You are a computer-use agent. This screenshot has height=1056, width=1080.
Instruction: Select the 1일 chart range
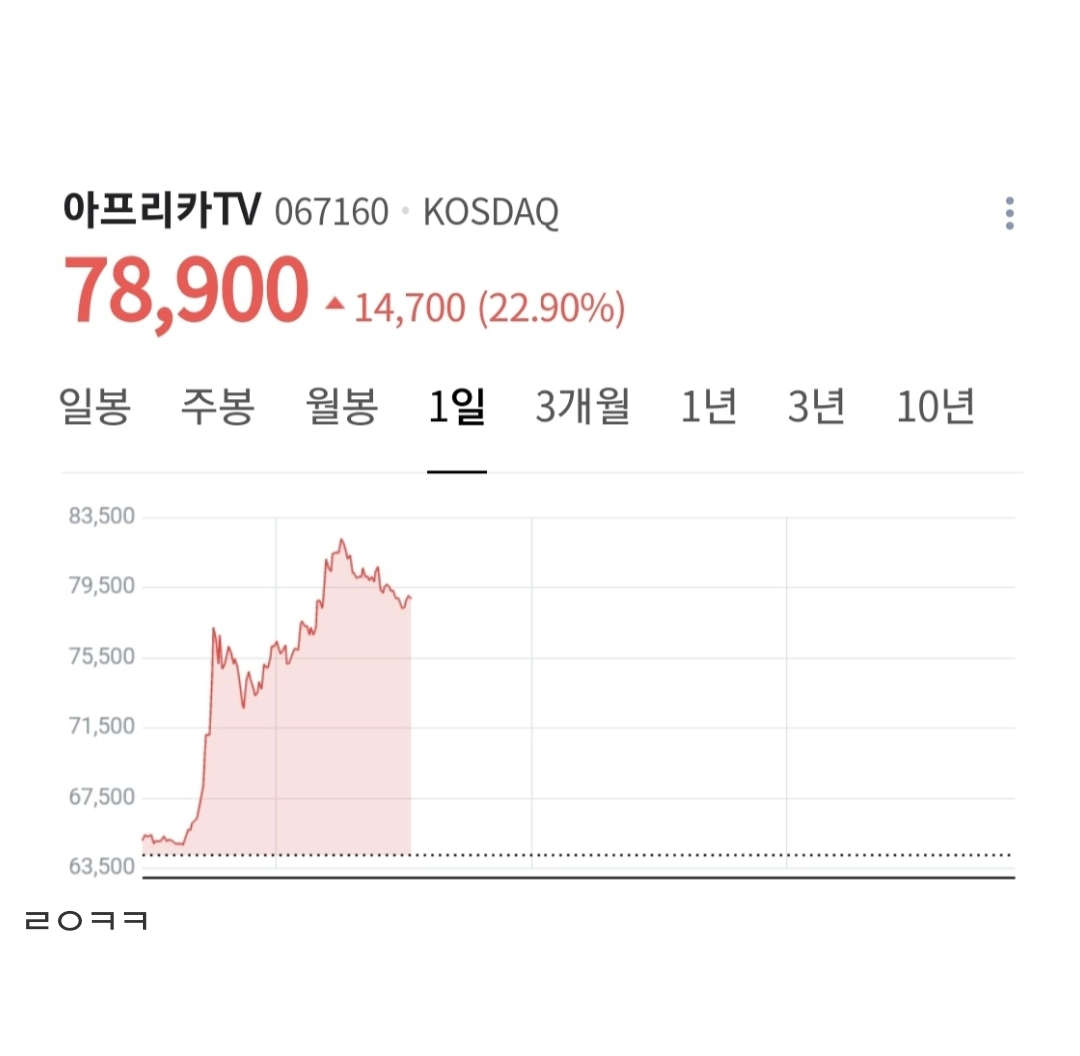[x=457, y=406]
